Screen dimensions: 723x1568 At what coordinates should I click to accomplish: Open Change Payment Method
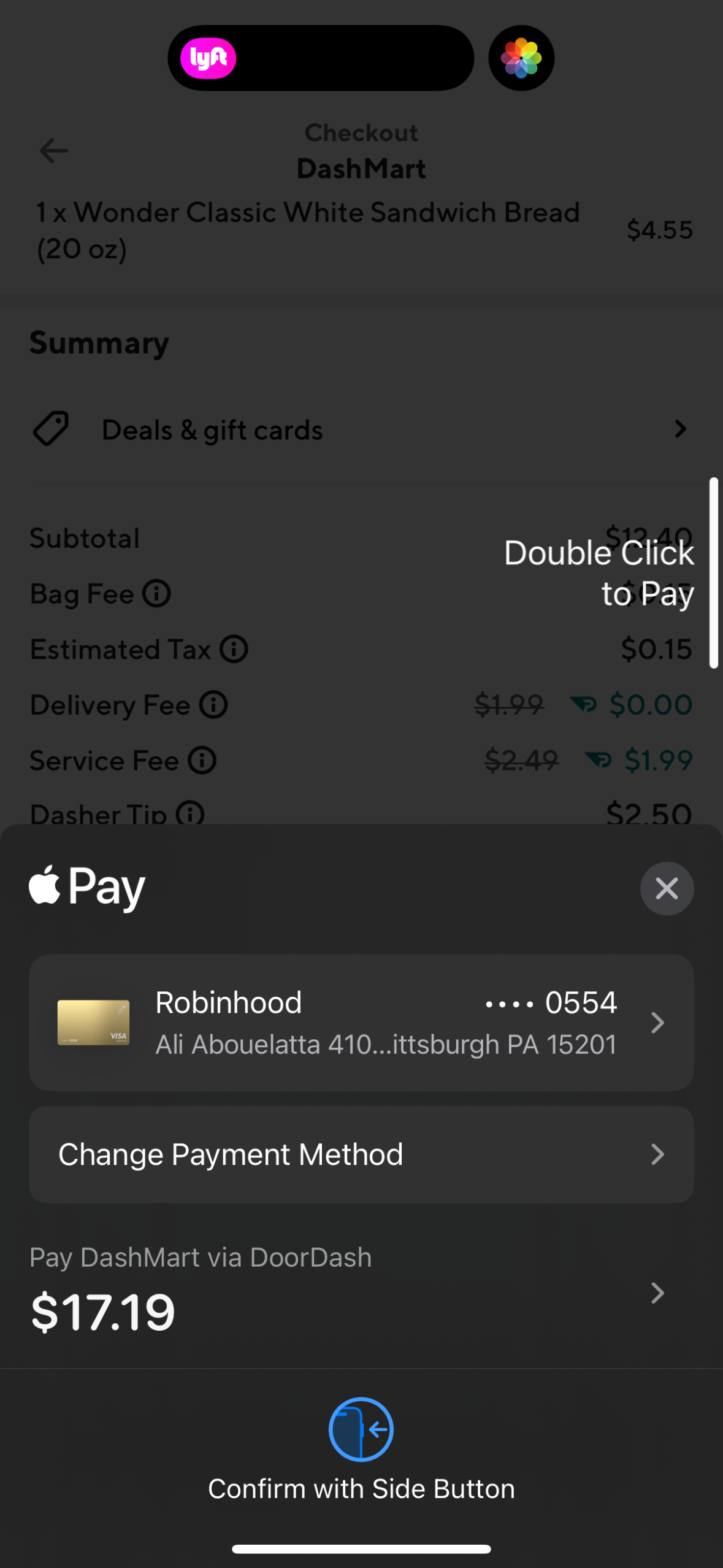[x=361, y=1154]
